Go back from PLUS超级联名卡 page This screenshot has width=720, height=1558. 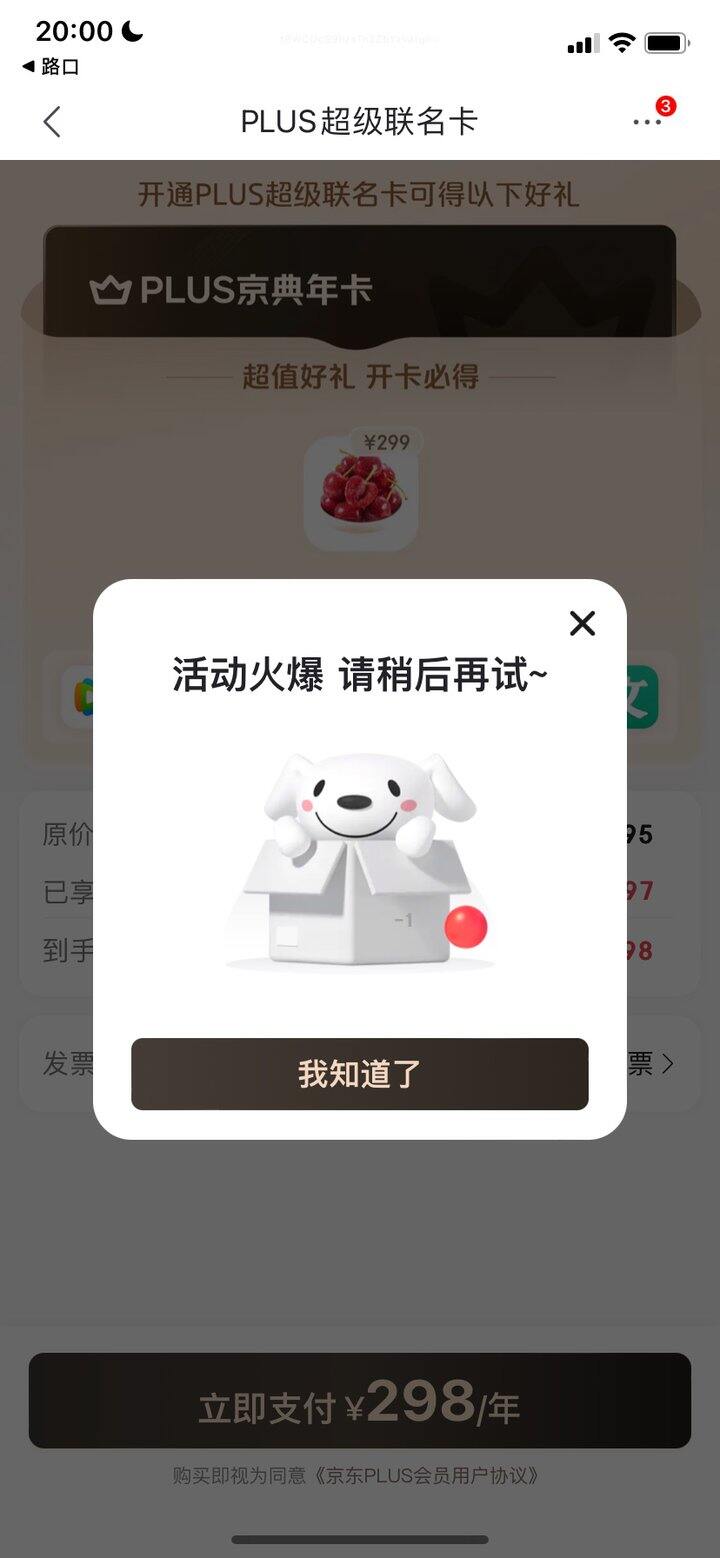pyautogui.click(x=52, y=122)
